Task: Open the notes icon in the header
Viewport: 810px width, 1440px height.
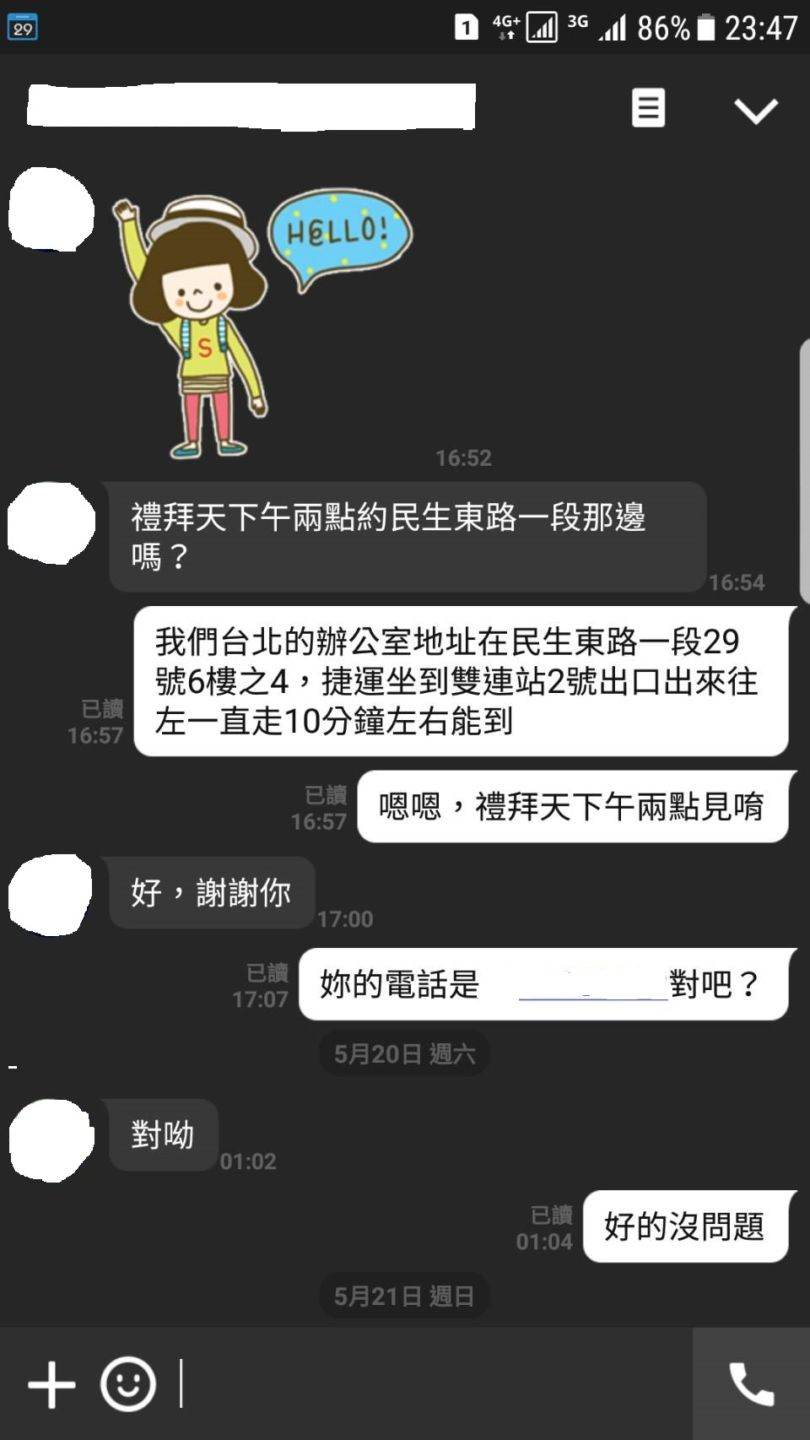Action: 648,108
